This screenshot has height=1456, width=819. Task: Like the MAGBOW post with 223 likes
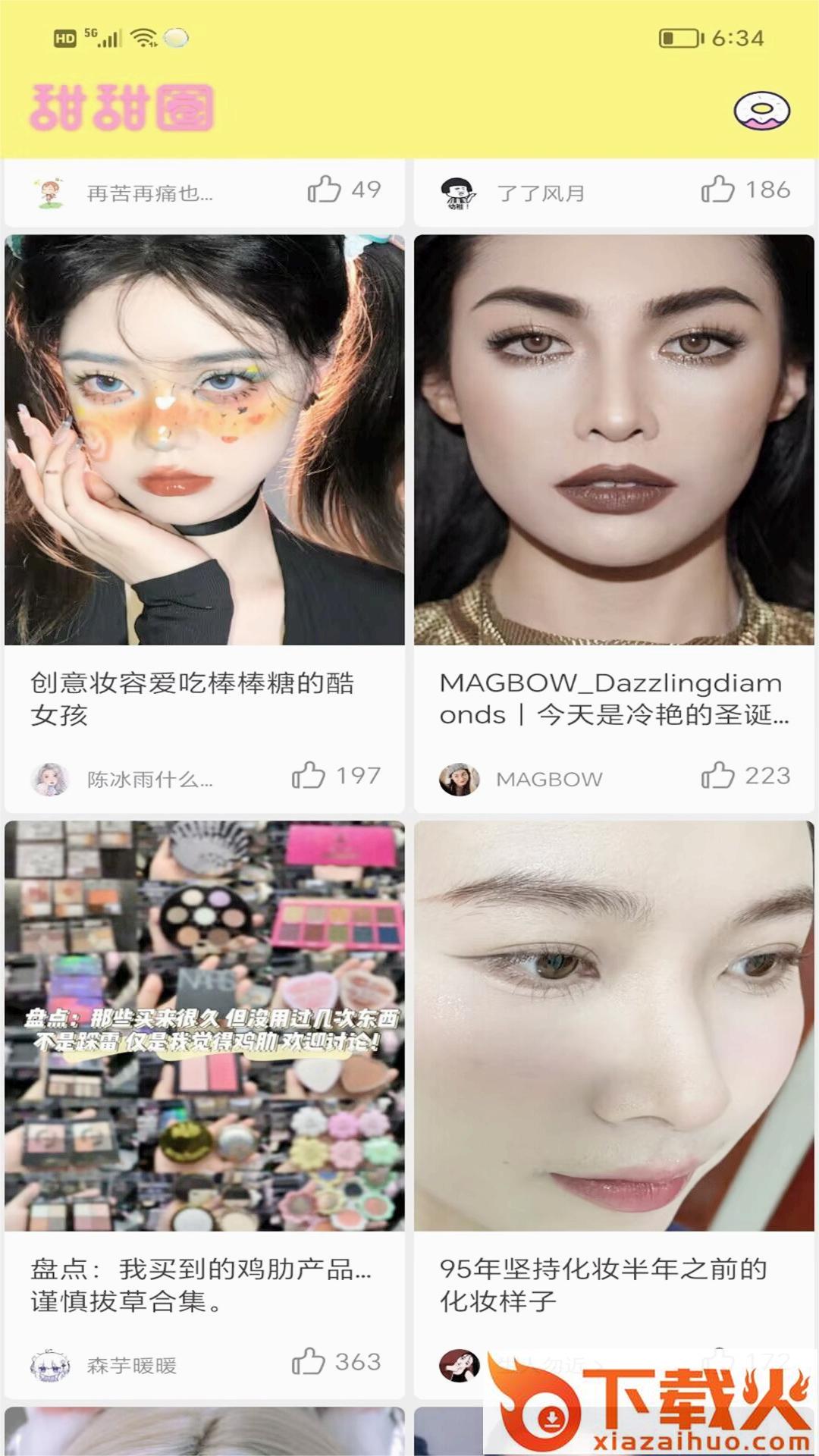(717, 776)
